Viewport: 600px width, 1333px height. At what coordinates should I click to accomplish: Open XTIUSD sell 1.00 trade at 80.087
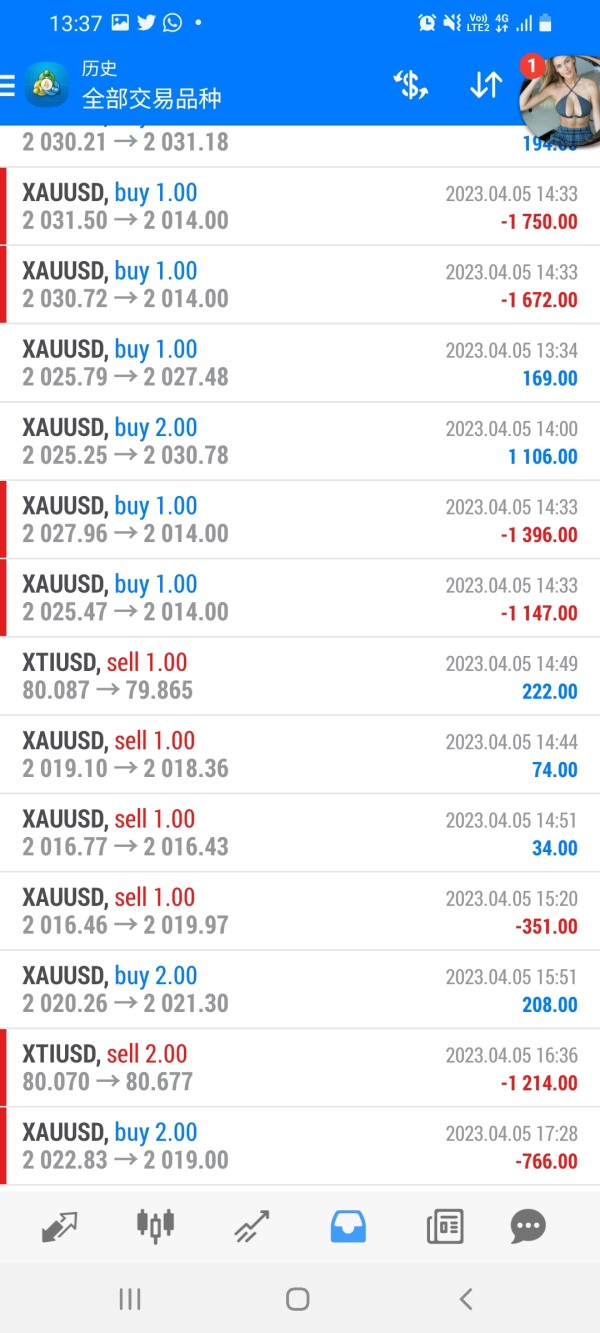coord(300,676)
